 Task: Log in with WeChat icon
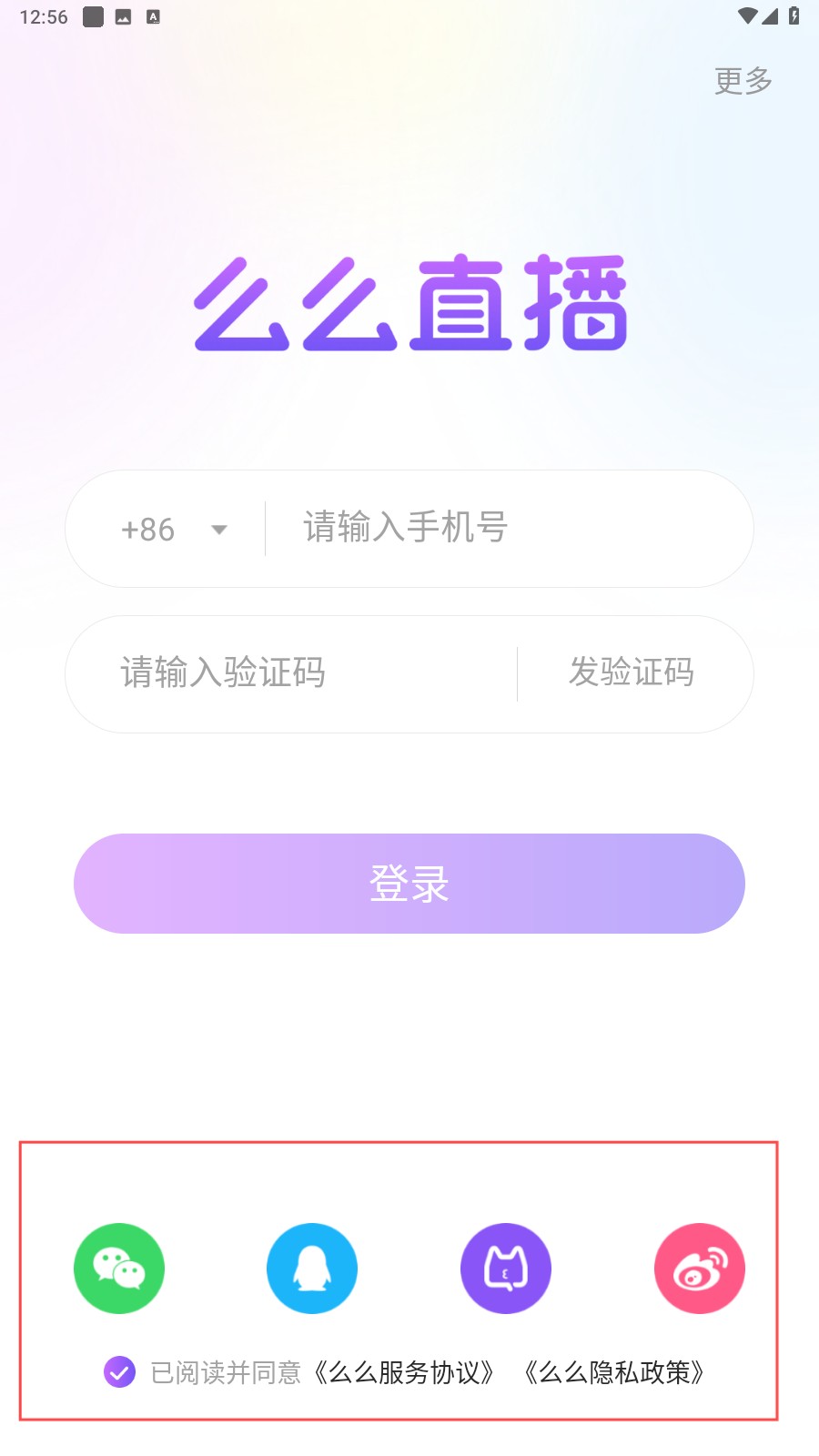[x=119, y=1269]
